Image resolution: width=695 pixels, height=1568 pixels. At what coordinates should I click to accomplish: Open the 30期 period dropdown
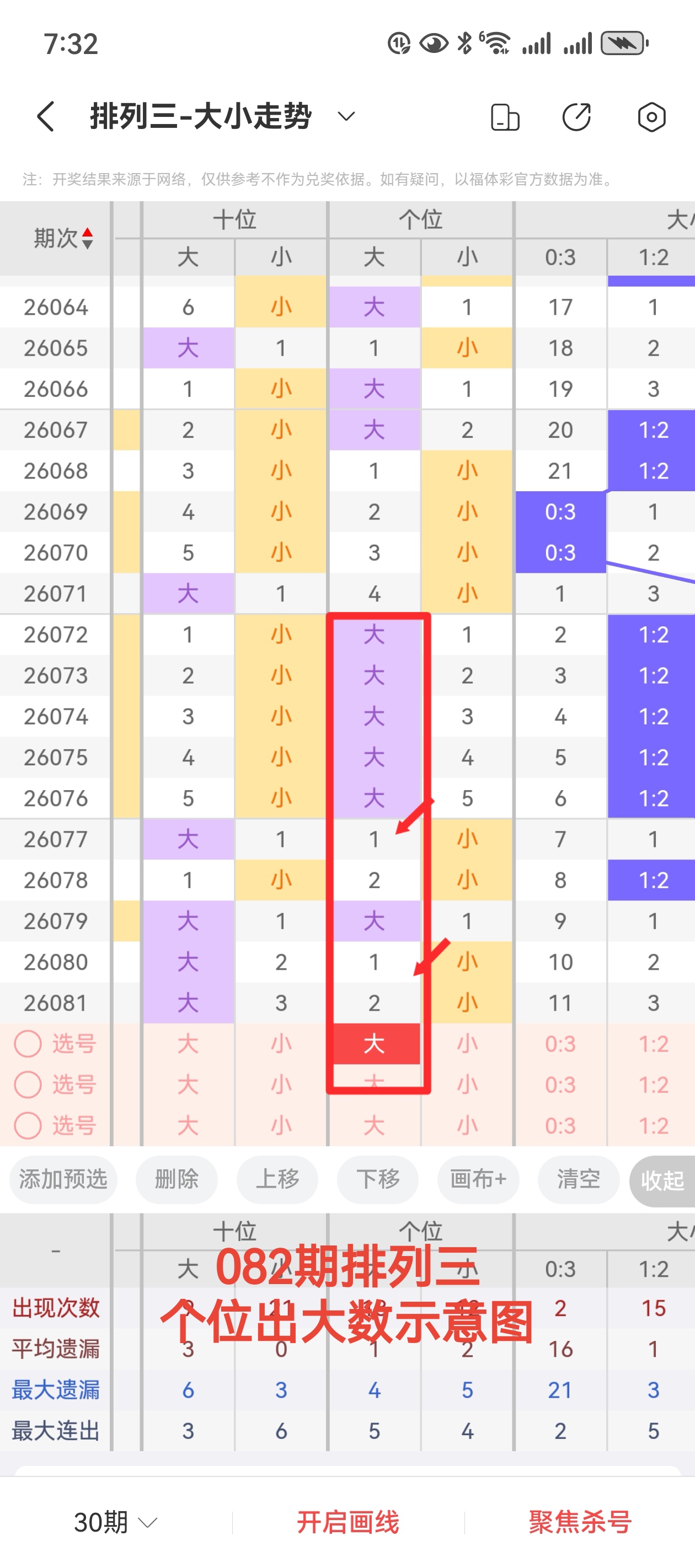[x=116, y=1522]
